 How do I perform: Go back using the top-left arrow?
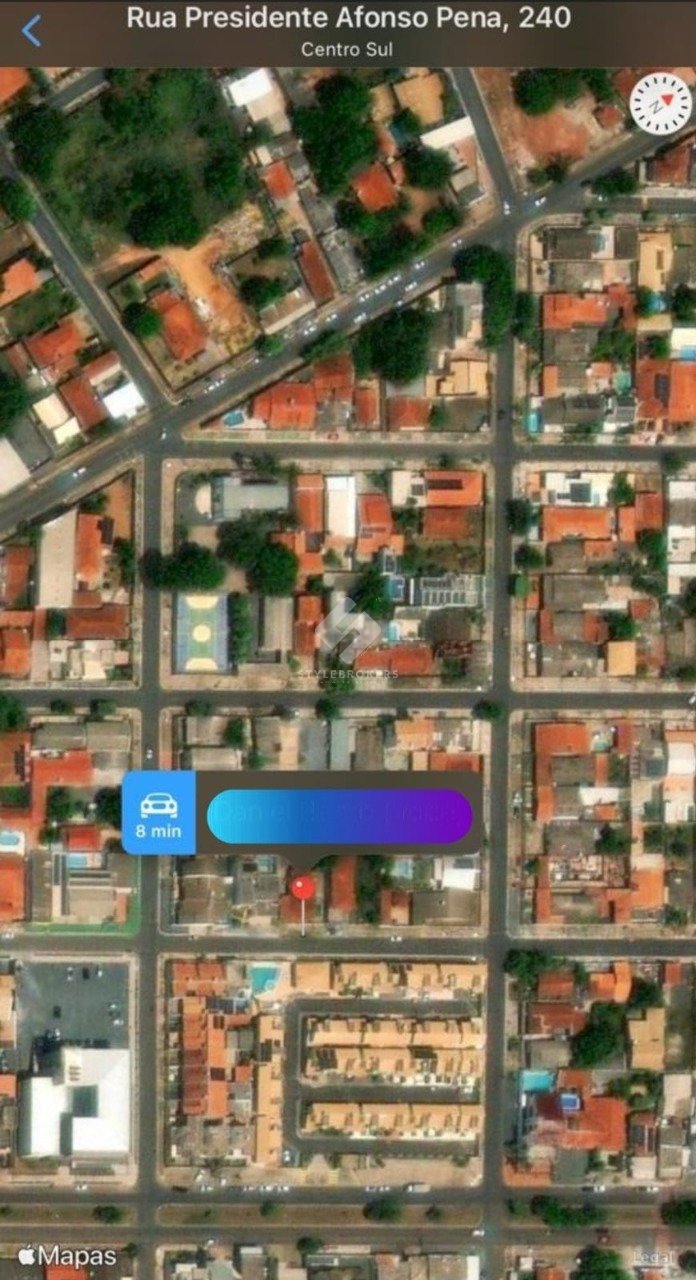(32, 31)
